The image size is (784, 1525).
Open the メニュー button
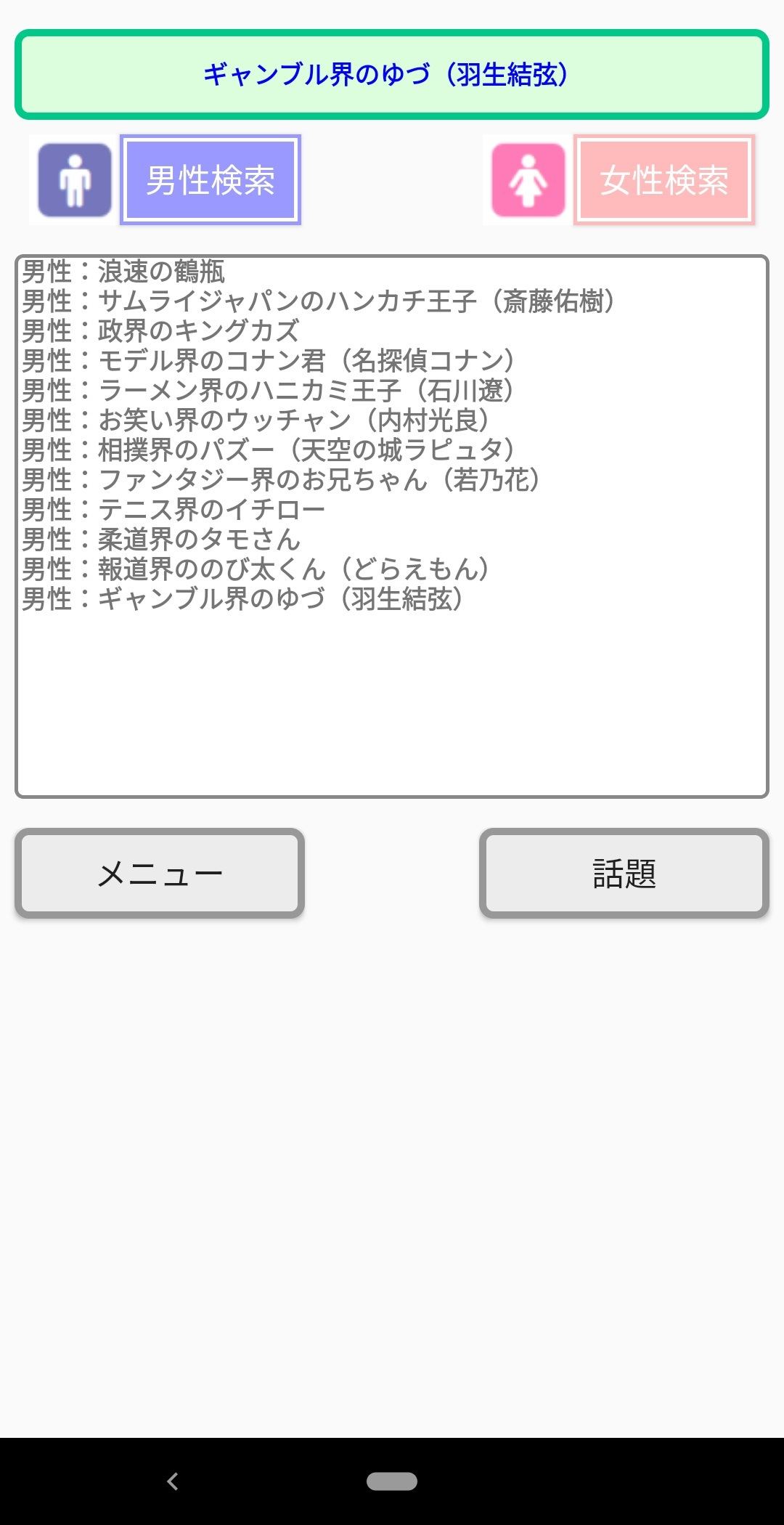160,873
